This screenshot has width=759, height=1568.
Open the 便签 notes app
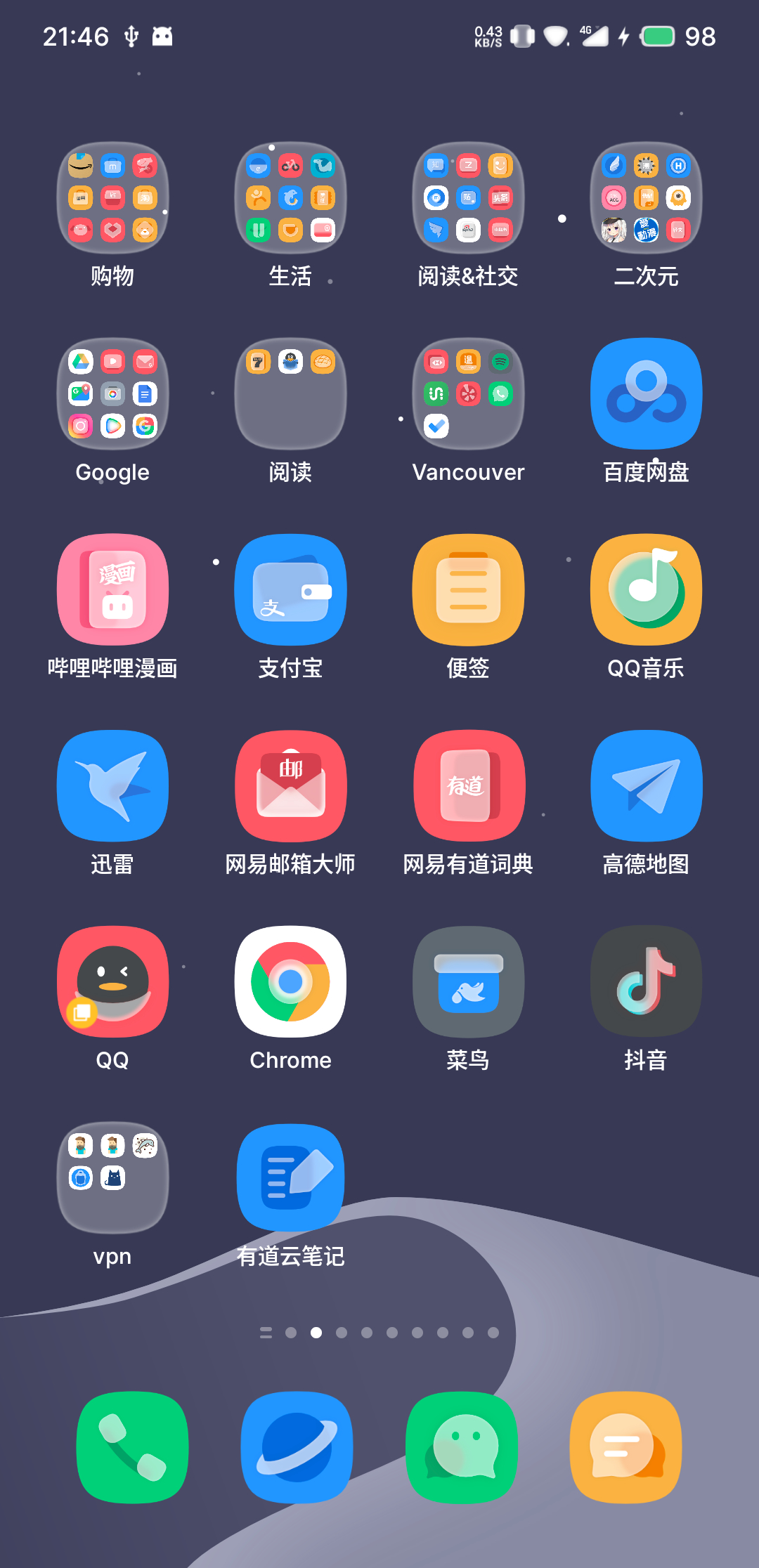(468, 590)
